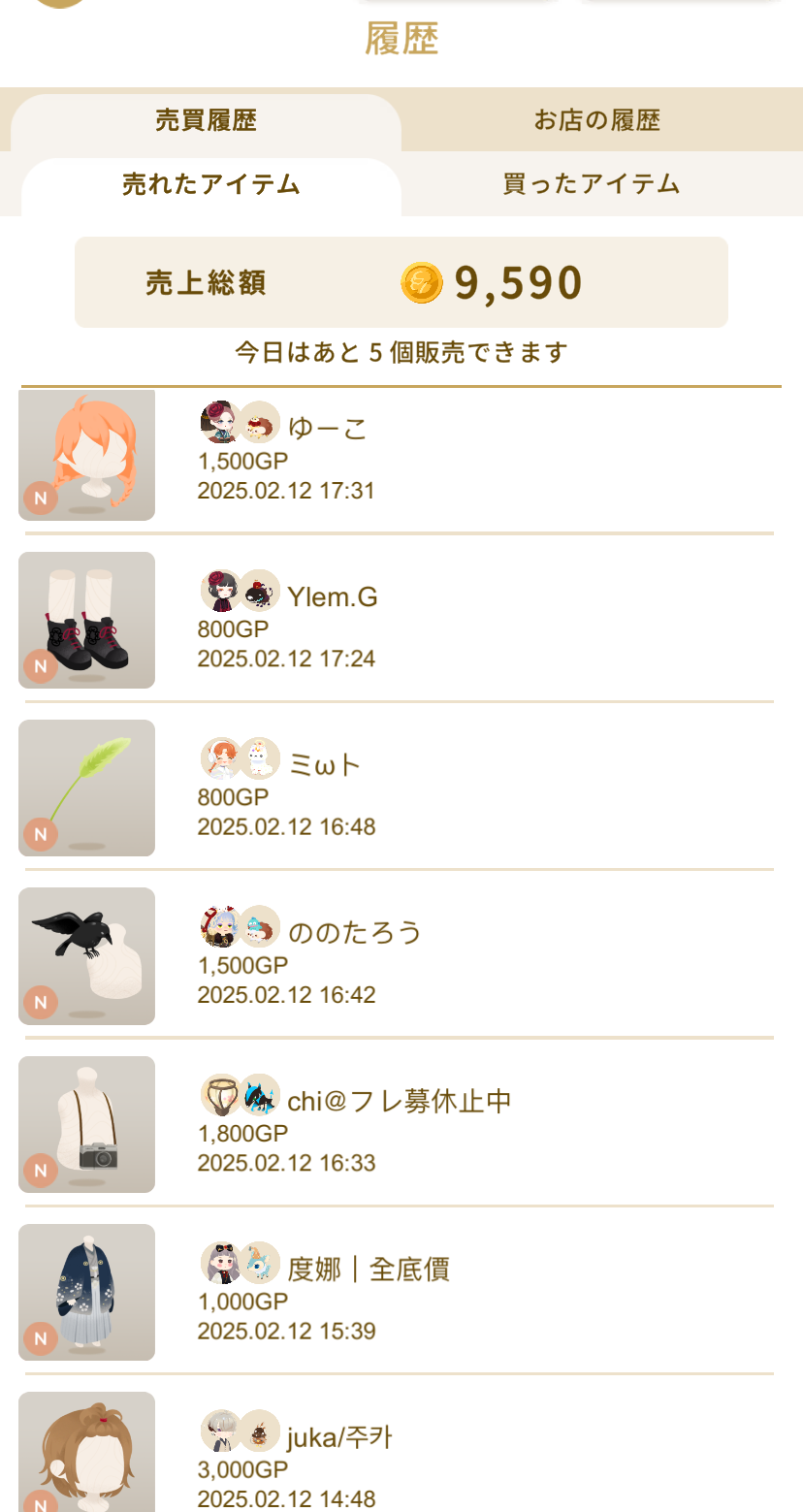Switch to the お店の履歴 tab
Image resolution: width=803 pixels, height=1512 pixels.
coord(596,121)
